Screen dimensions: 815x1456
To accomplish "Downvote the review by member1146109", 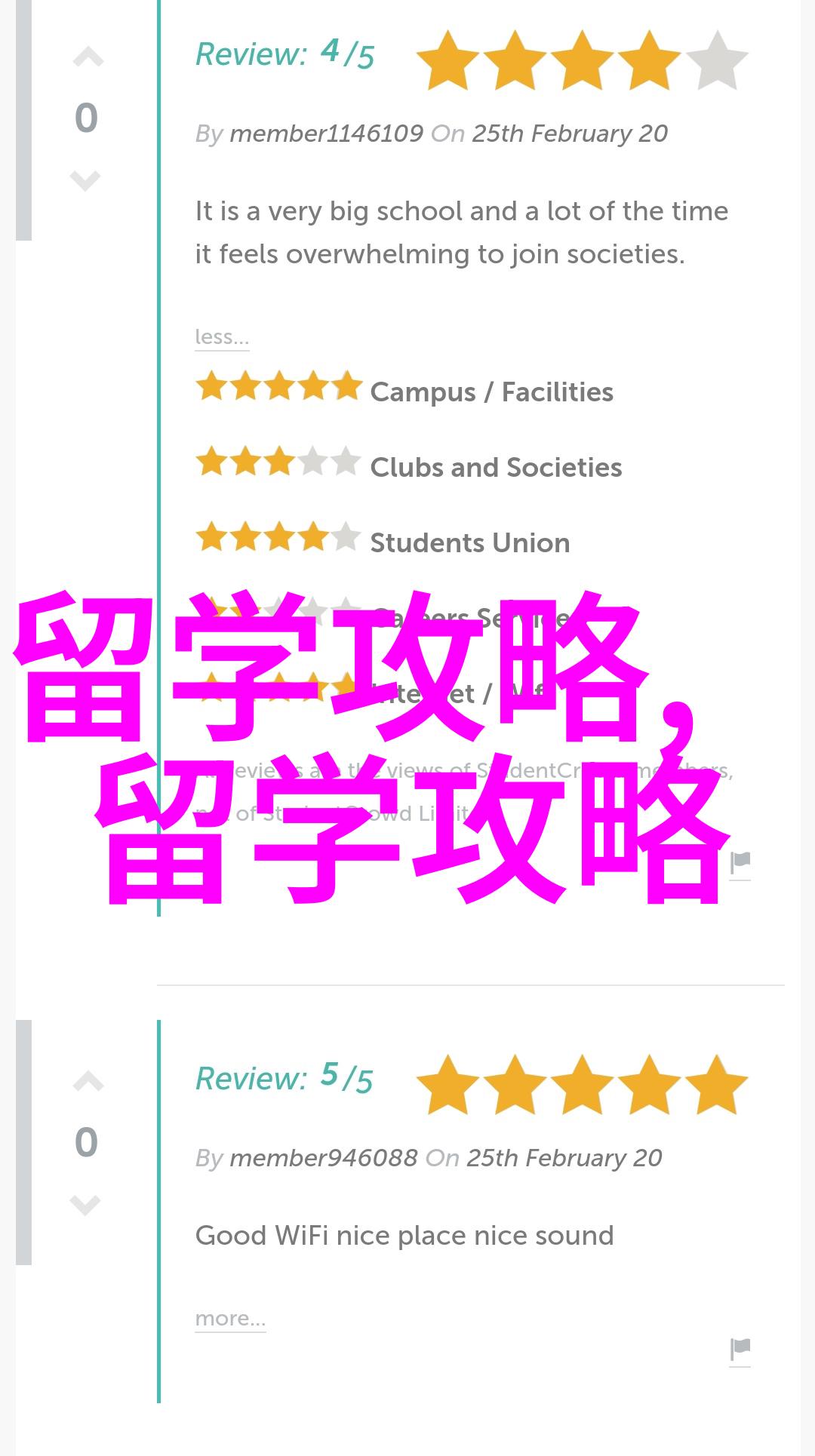I will click(x=85, y=180).
